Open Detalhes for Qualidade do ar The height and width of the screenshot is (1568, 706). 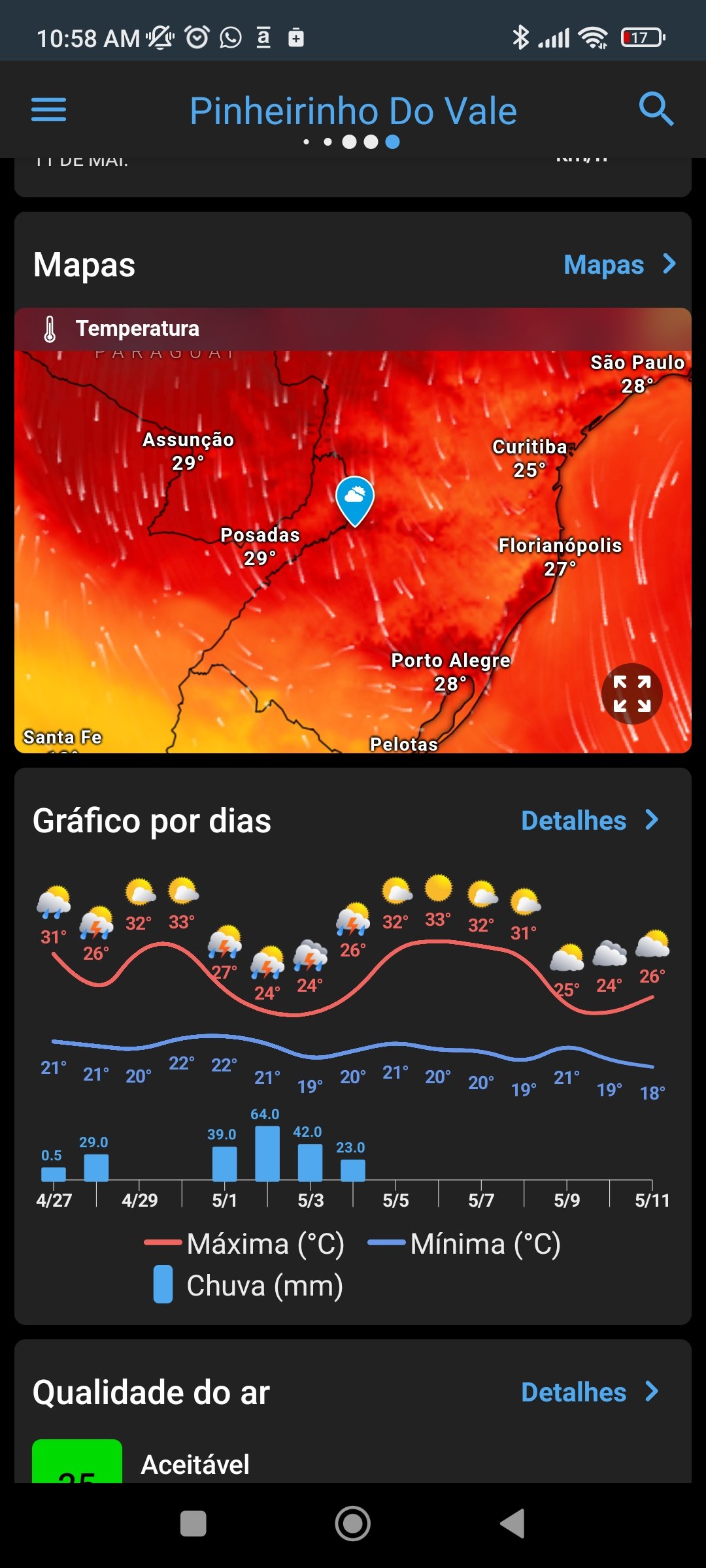click(590, 1392)
